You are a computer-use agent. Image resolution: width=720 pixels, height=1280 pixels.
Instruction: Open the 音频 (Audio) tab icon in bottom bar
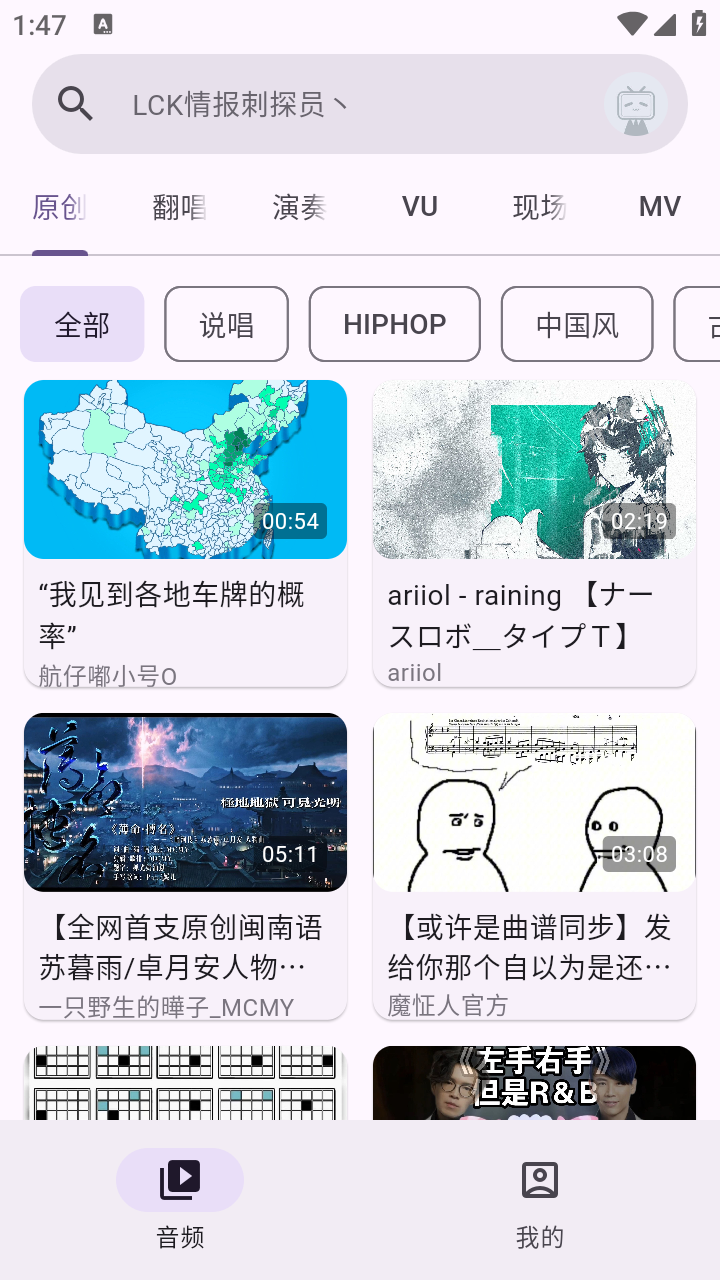[180, 1179]
